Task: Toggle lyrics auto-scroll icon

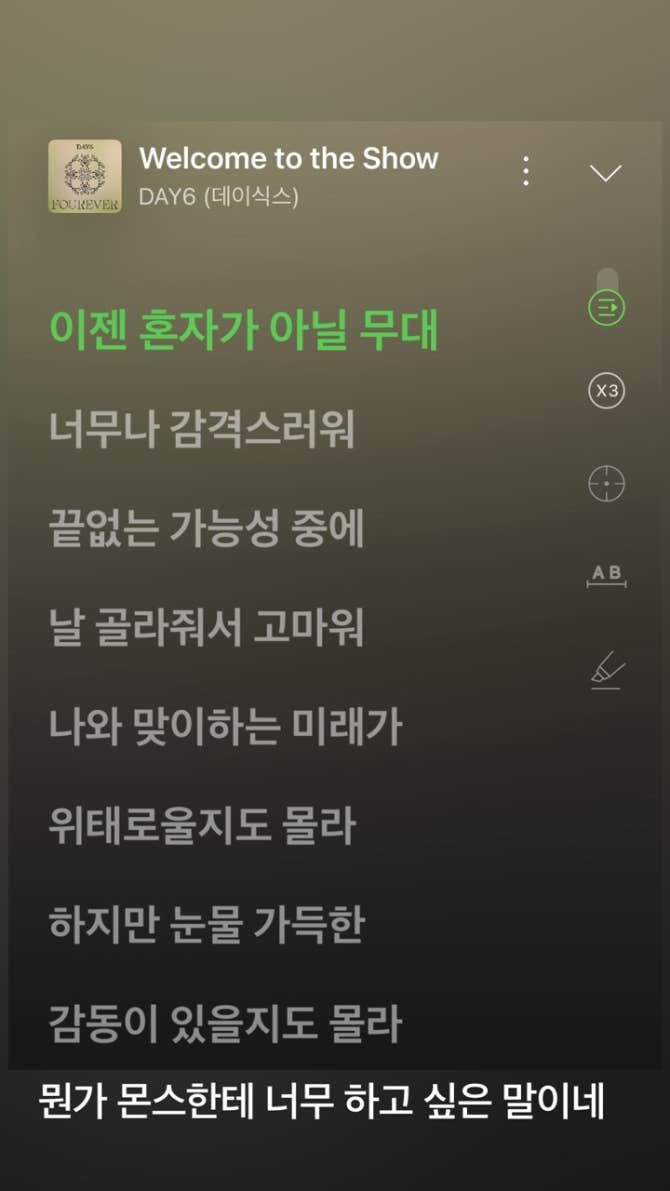Action: pyautogui.click(x=606, y=307)
